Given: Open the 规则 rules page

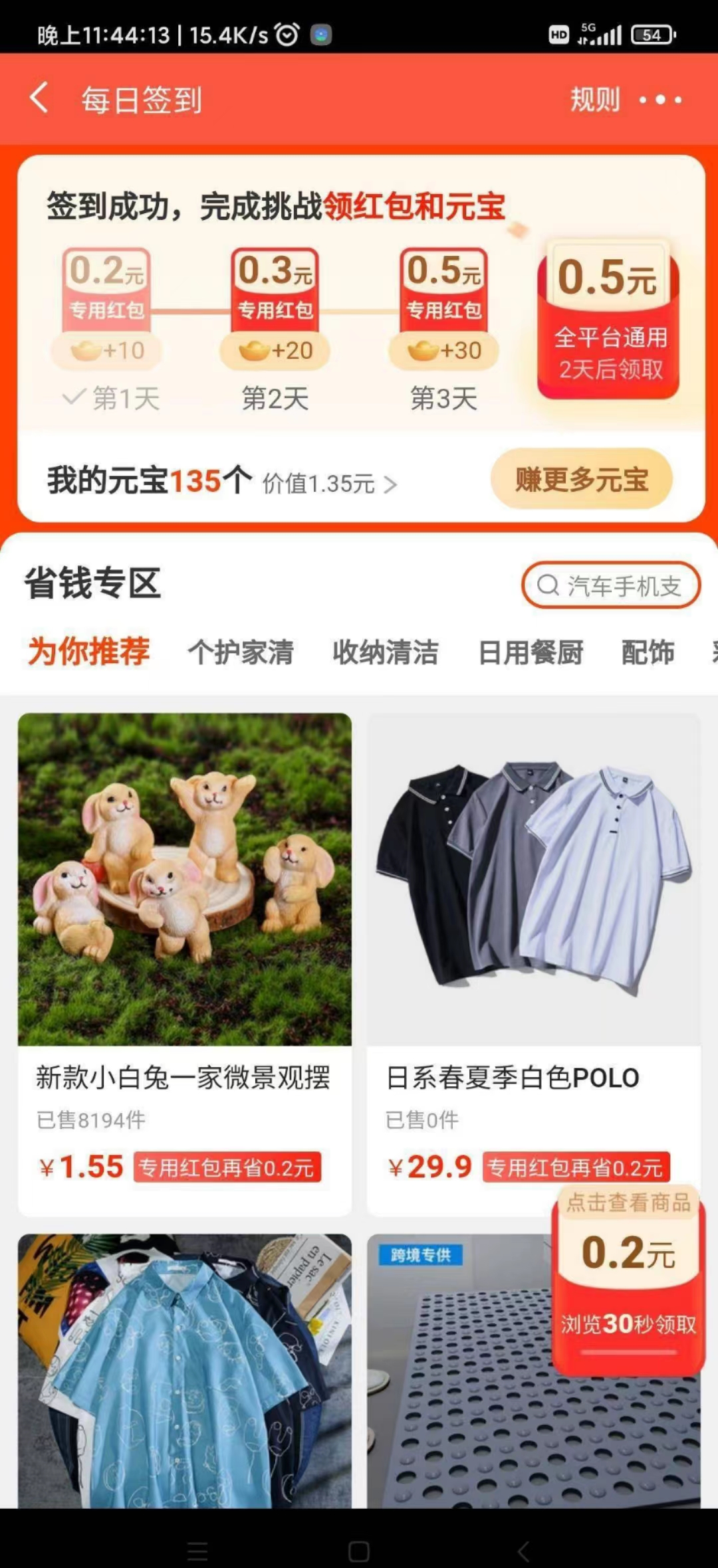Looking at the screenshot, I should point(594,100).
